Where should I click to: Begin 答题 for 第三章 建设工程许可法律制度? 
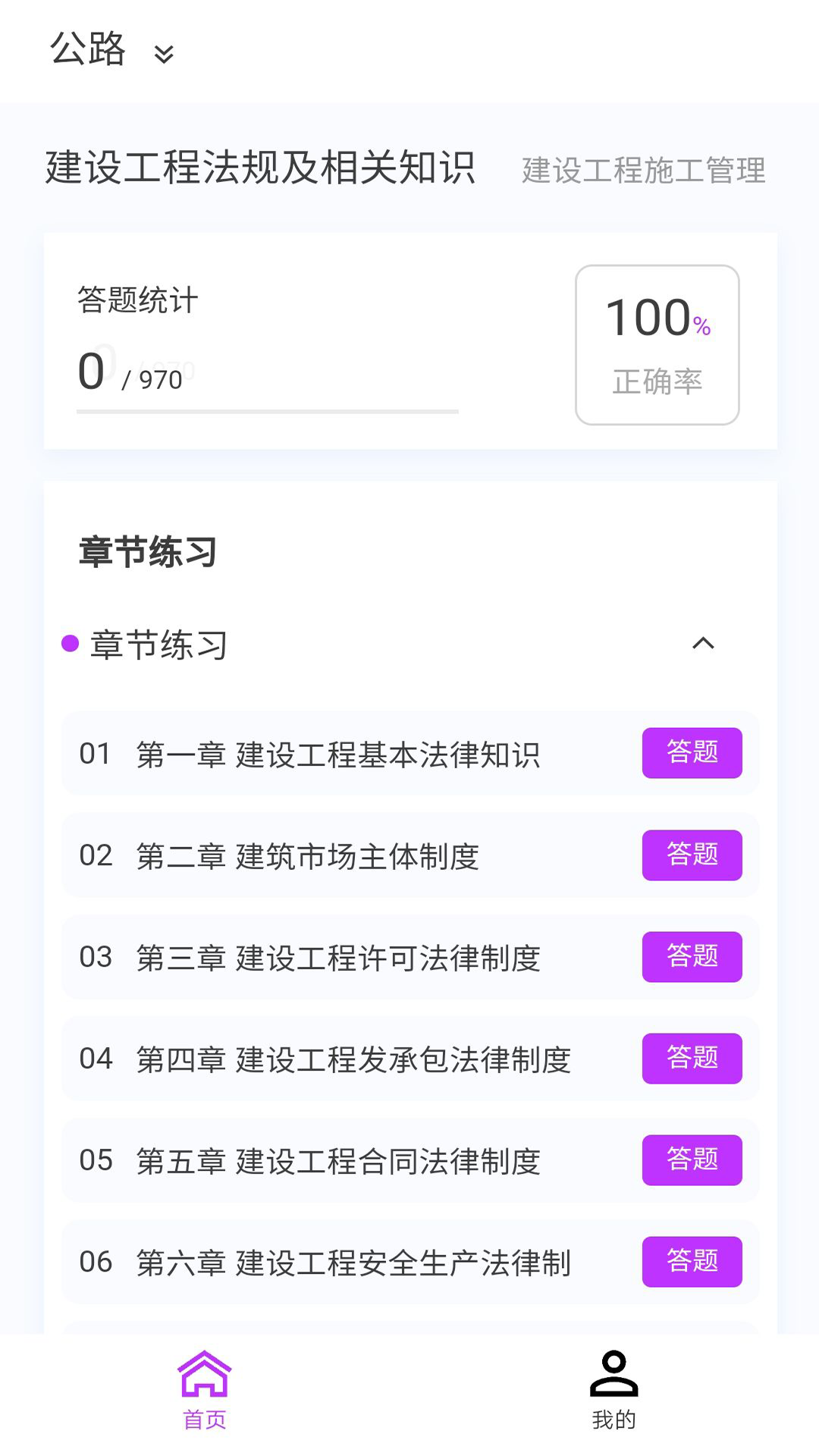(692, 956)
